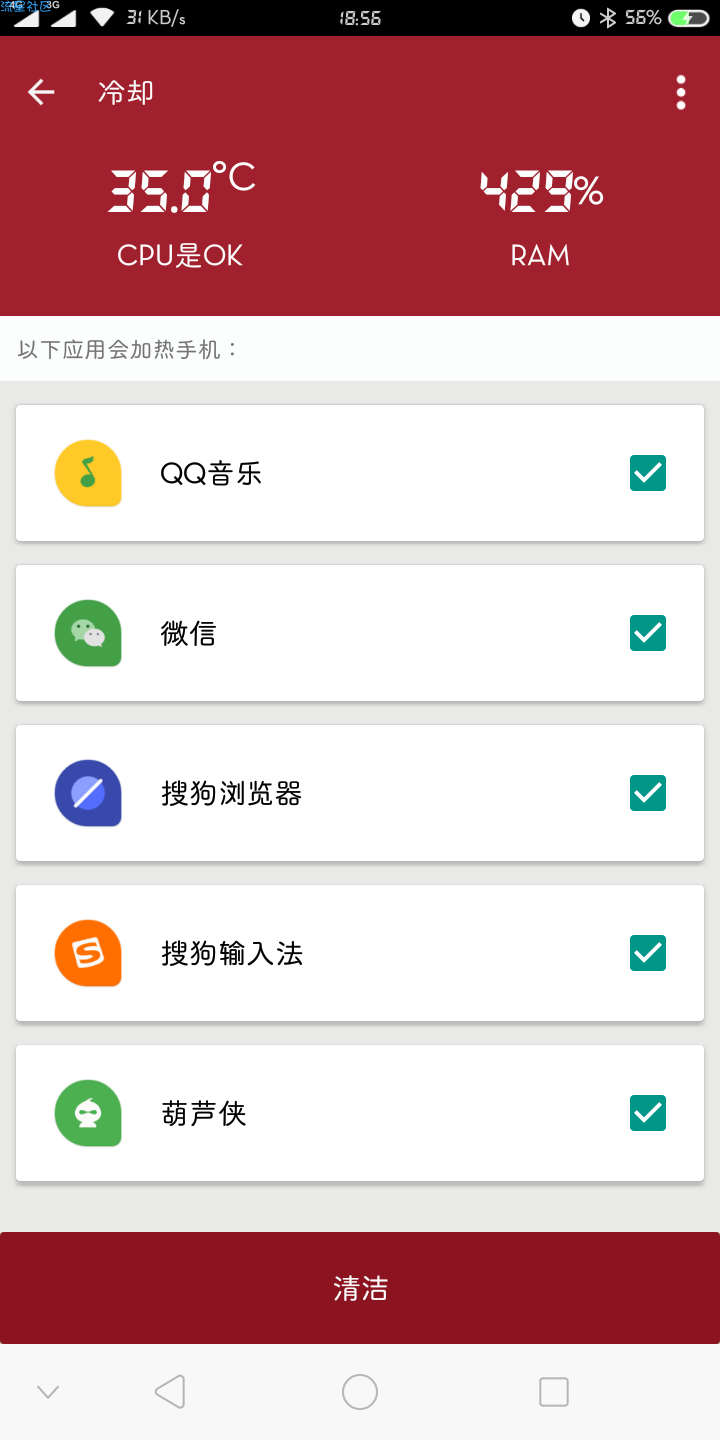This screenshot has width=720, height=1440.
Task: Go back using the top-left arrow
Action: (x=41, y=92)
